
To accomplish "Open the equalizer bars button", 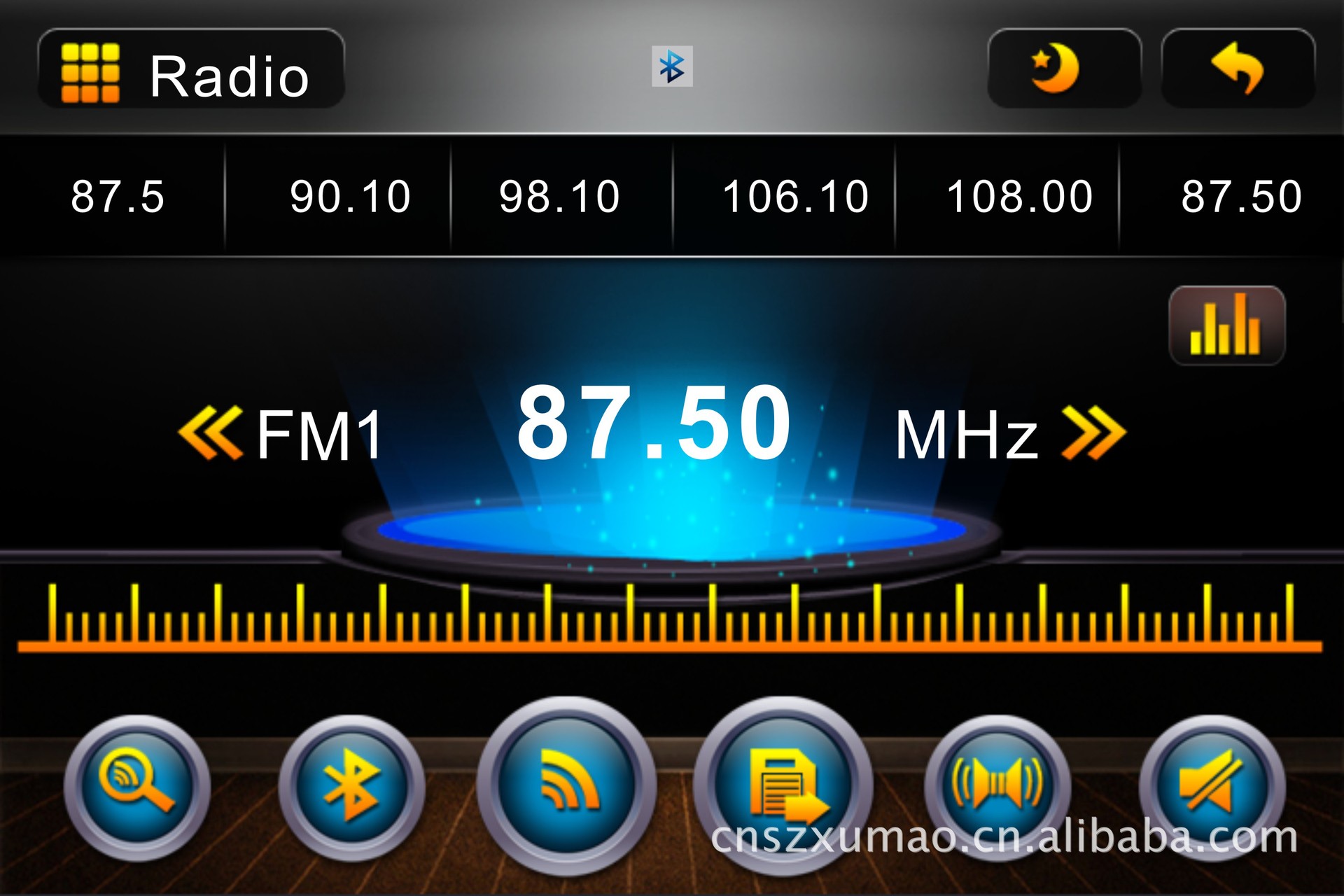I will 1226,325.
